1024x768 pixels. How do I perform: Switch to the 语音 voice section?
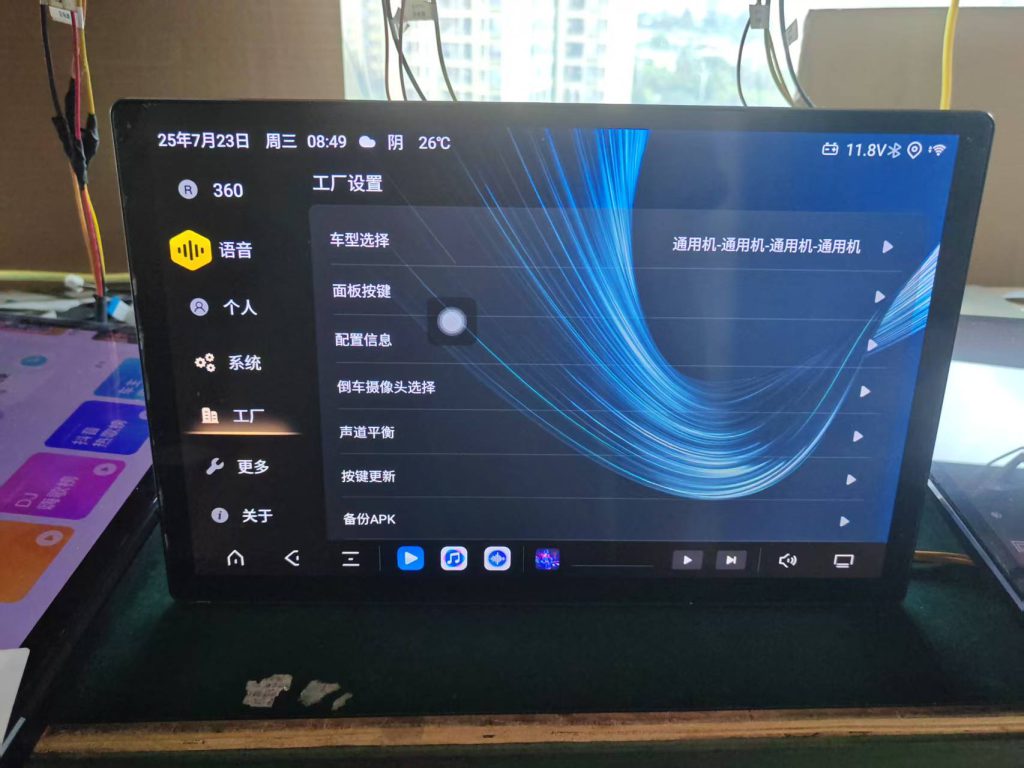[x=213, y=251]
